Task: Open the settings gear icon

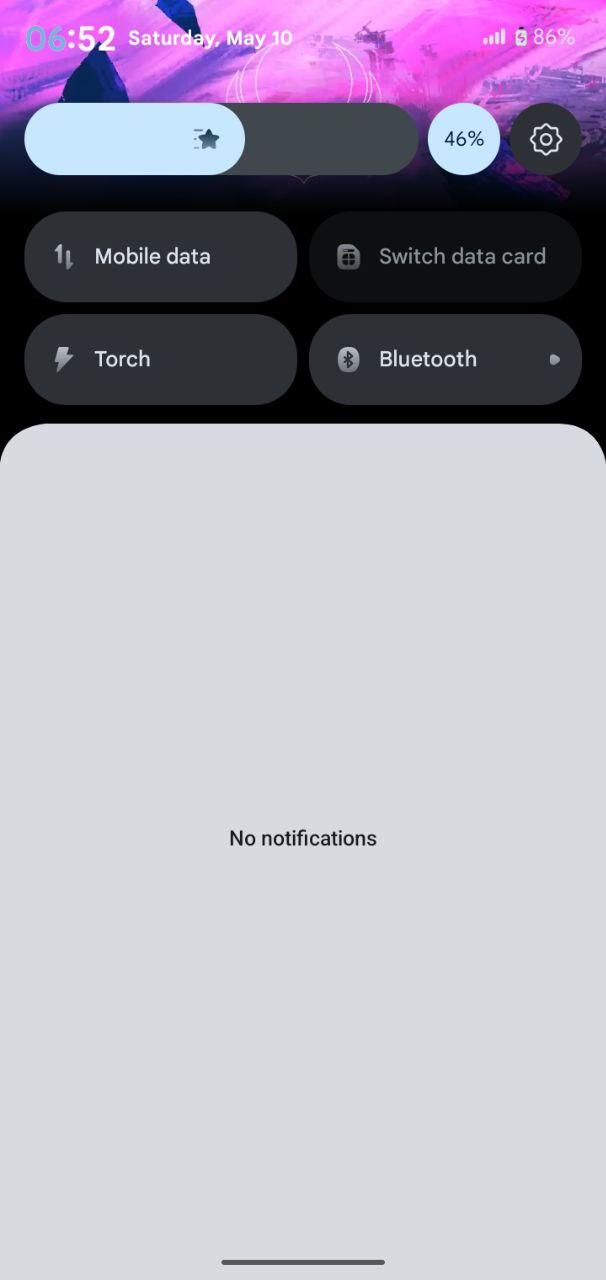Action: coord(546,139)
